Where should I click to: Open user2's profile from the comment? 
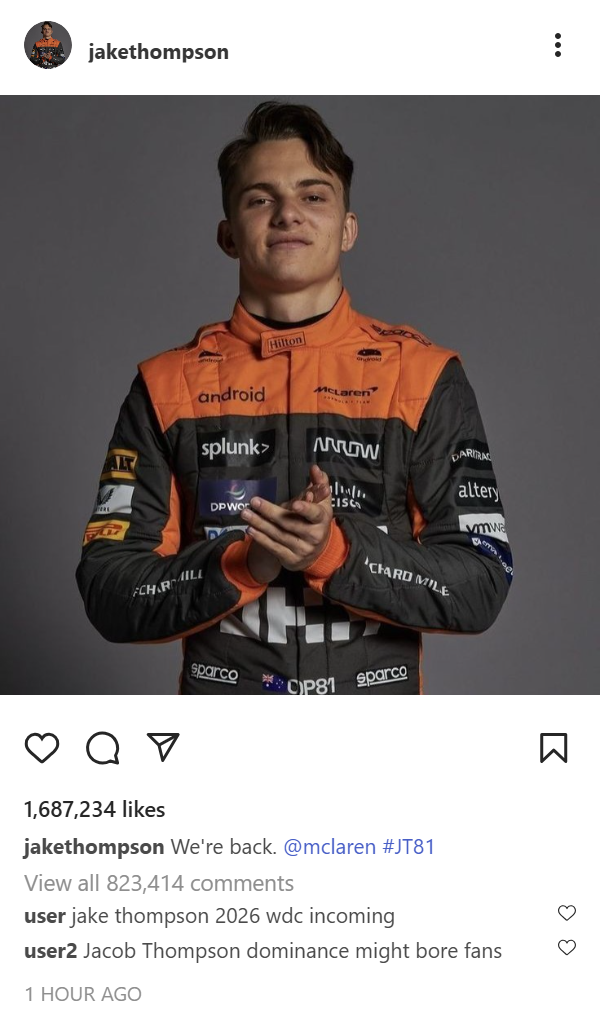(x=51, y=951)
